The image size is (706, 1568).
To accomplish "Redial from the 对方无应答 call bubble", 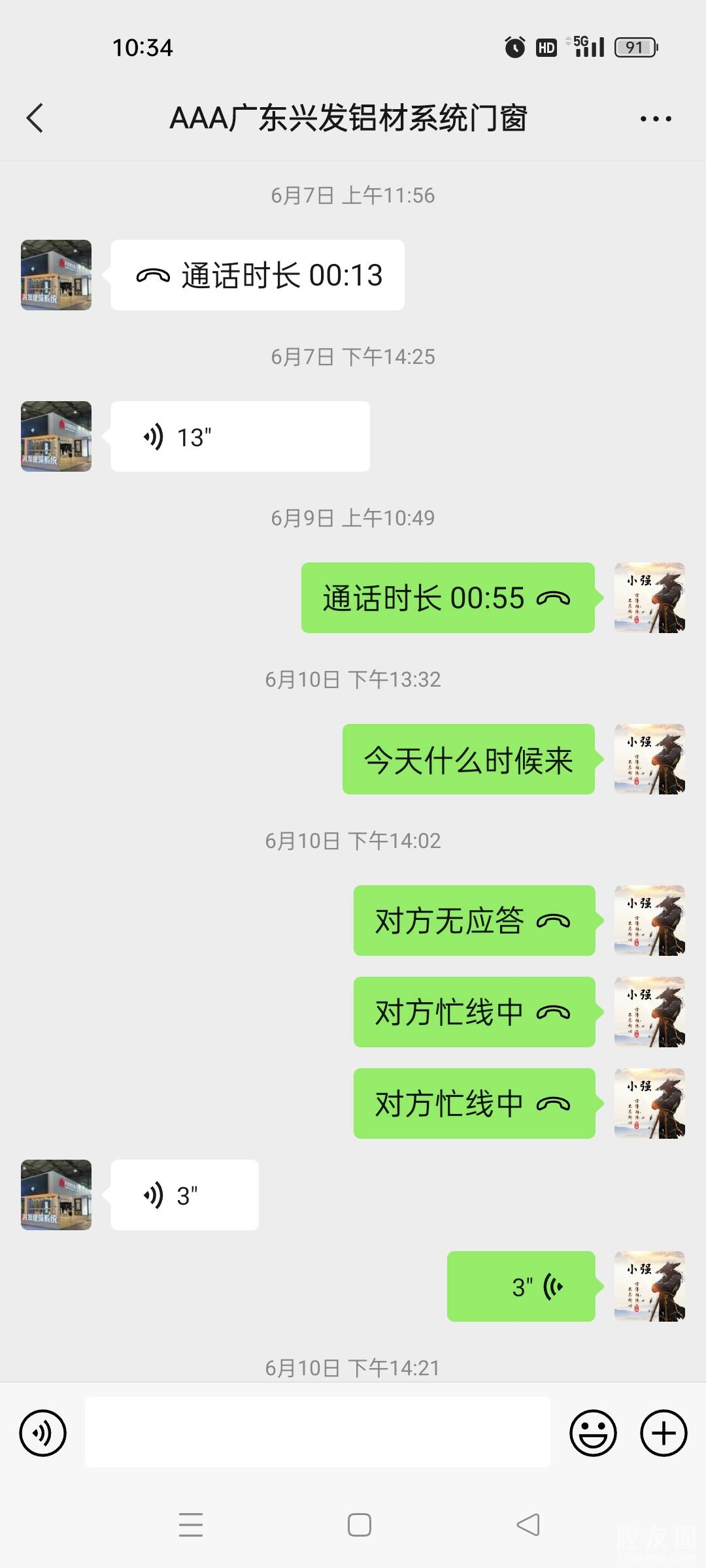I will click(474, 921).
